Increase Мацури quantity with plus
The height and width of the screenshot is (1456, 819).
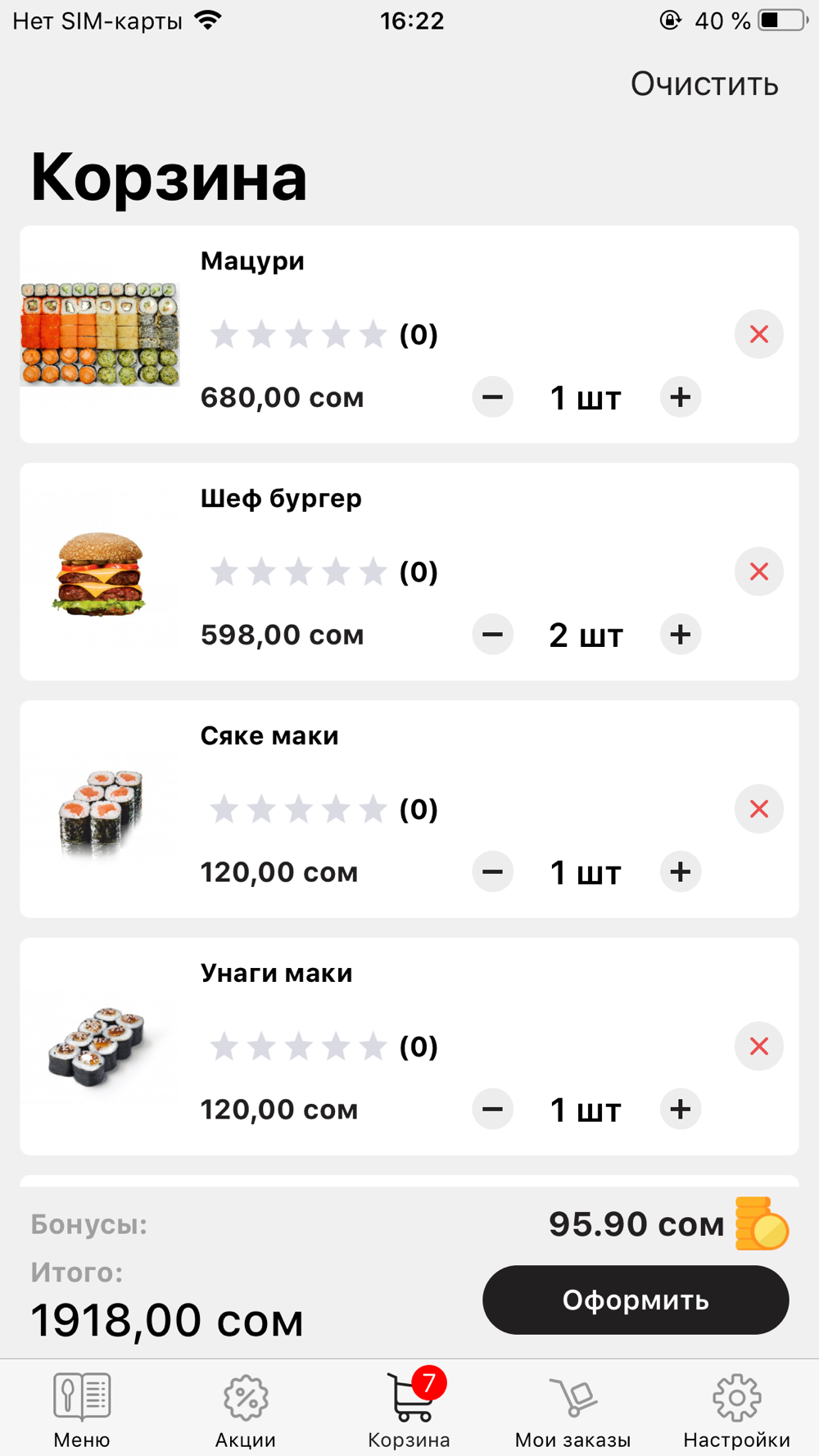(x=681, y=397)
